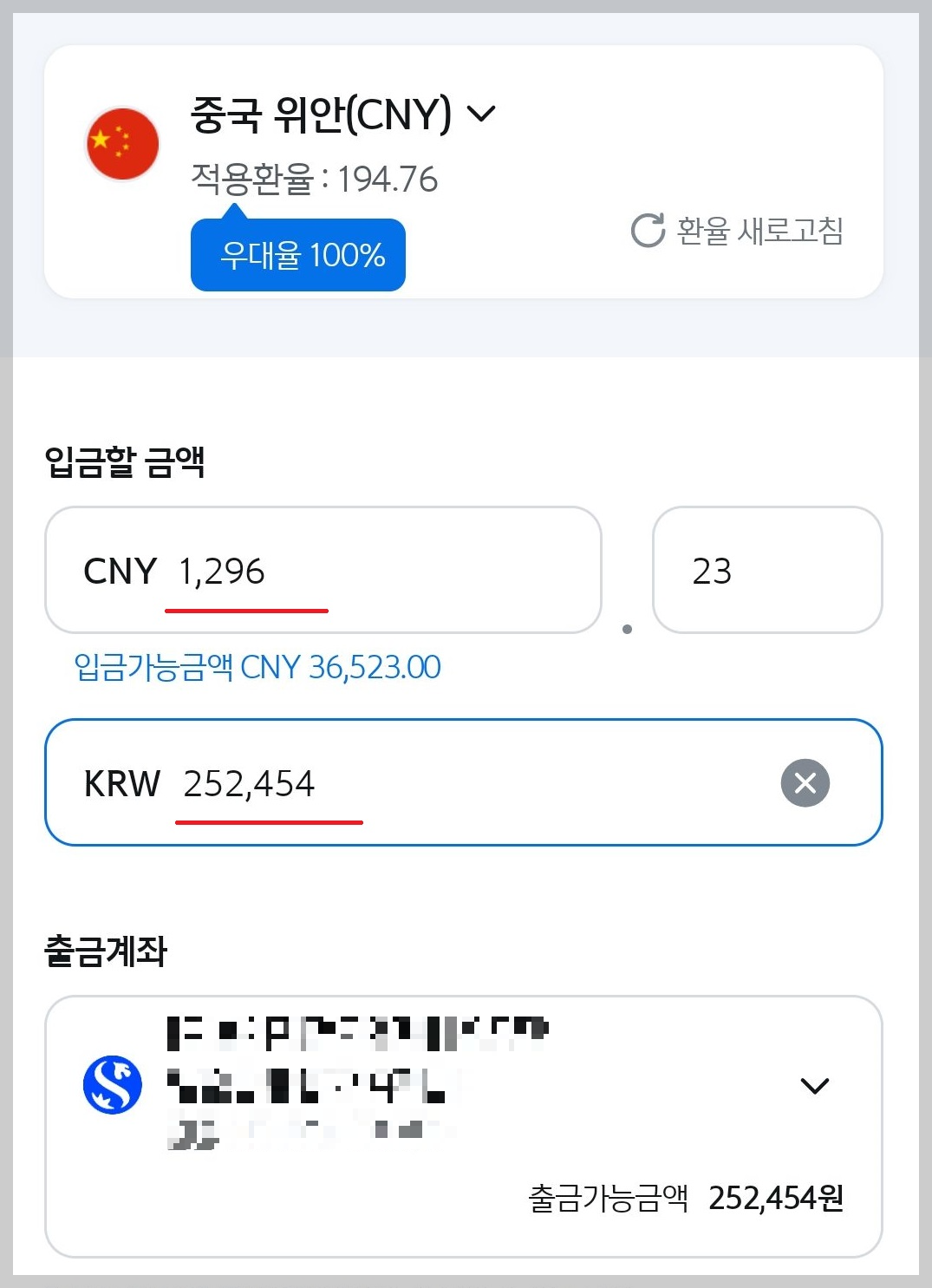Image resolution: width=932 pixels, height=1288 pixels.
Task: Click the China flag icon
Action: point(121,143)
